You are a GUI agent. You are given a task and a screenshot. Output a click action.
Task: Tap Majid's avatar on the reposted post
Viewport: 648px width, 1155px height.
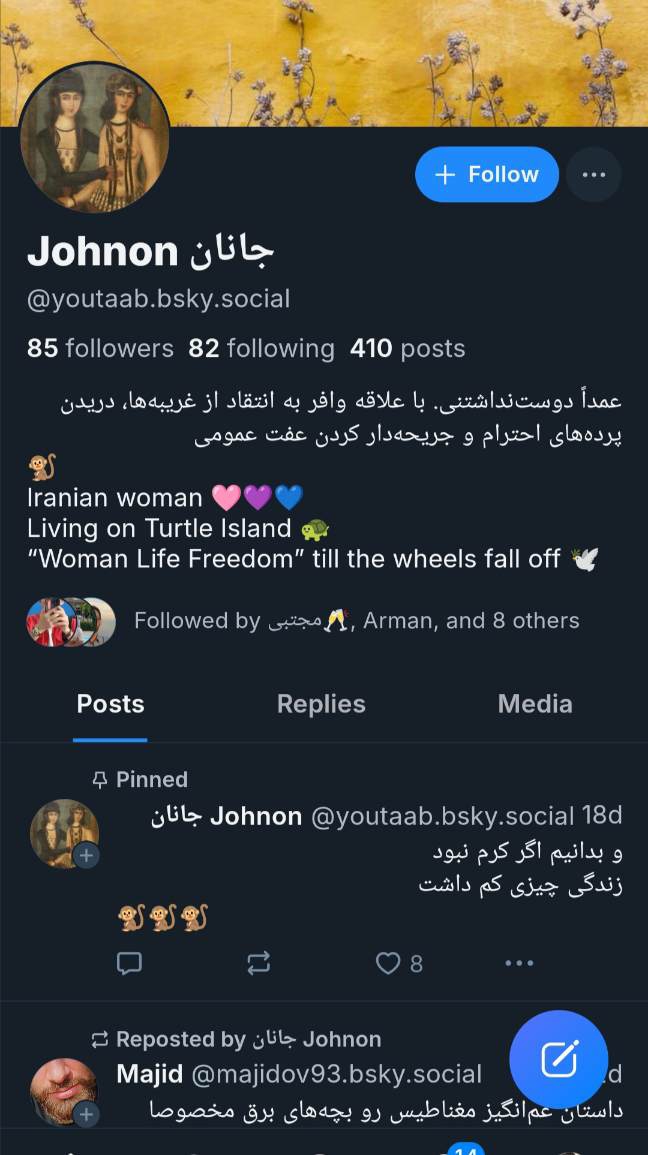[x=64, y=1092]
